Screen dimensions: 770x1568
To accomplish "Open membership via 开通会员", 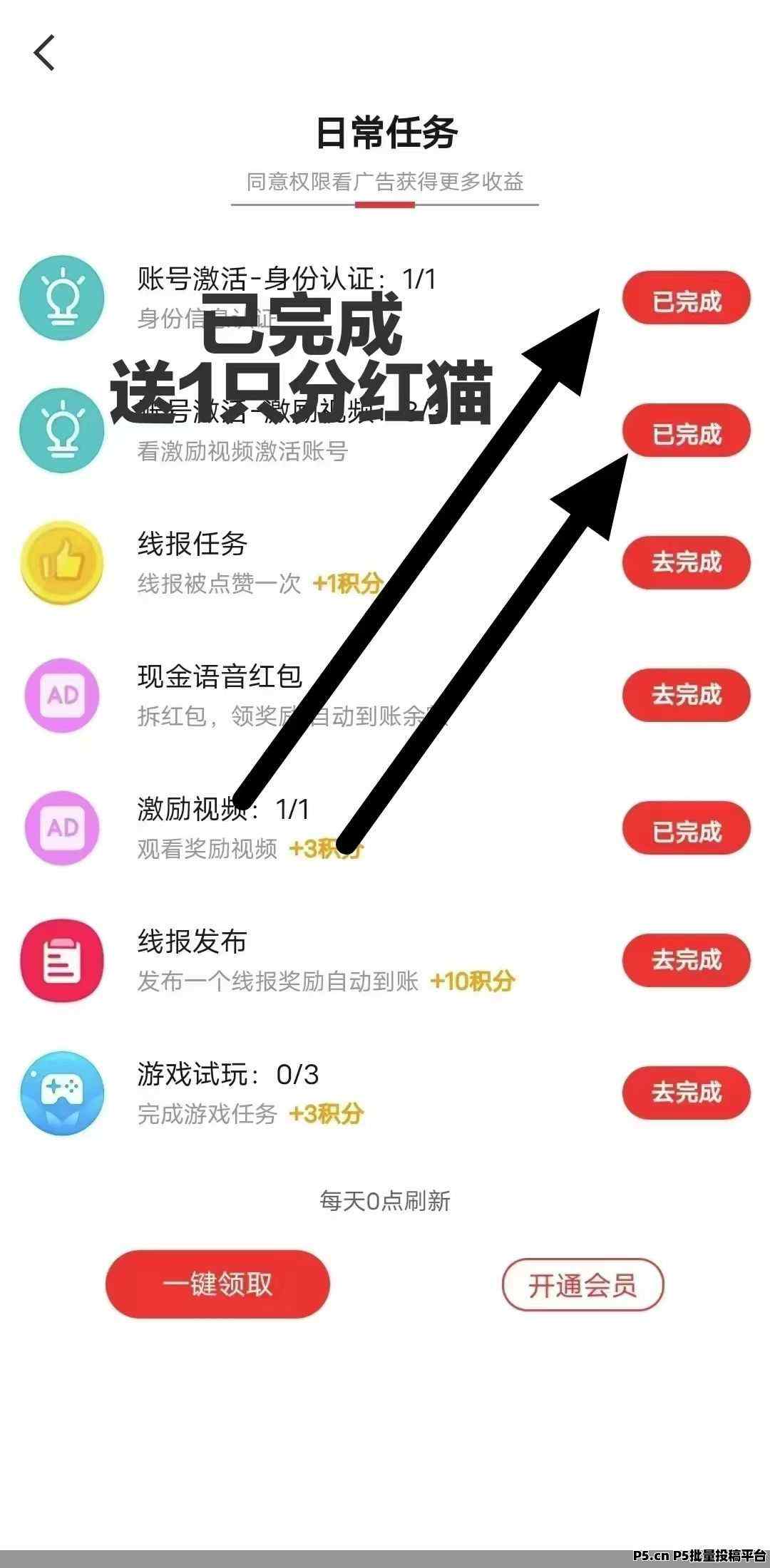I will (x=582, y=1286).
